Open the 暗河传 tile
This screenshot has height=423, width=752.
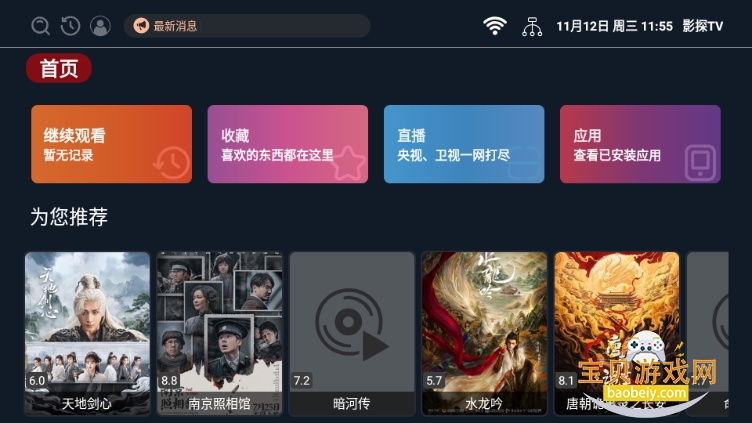[352, 333]
